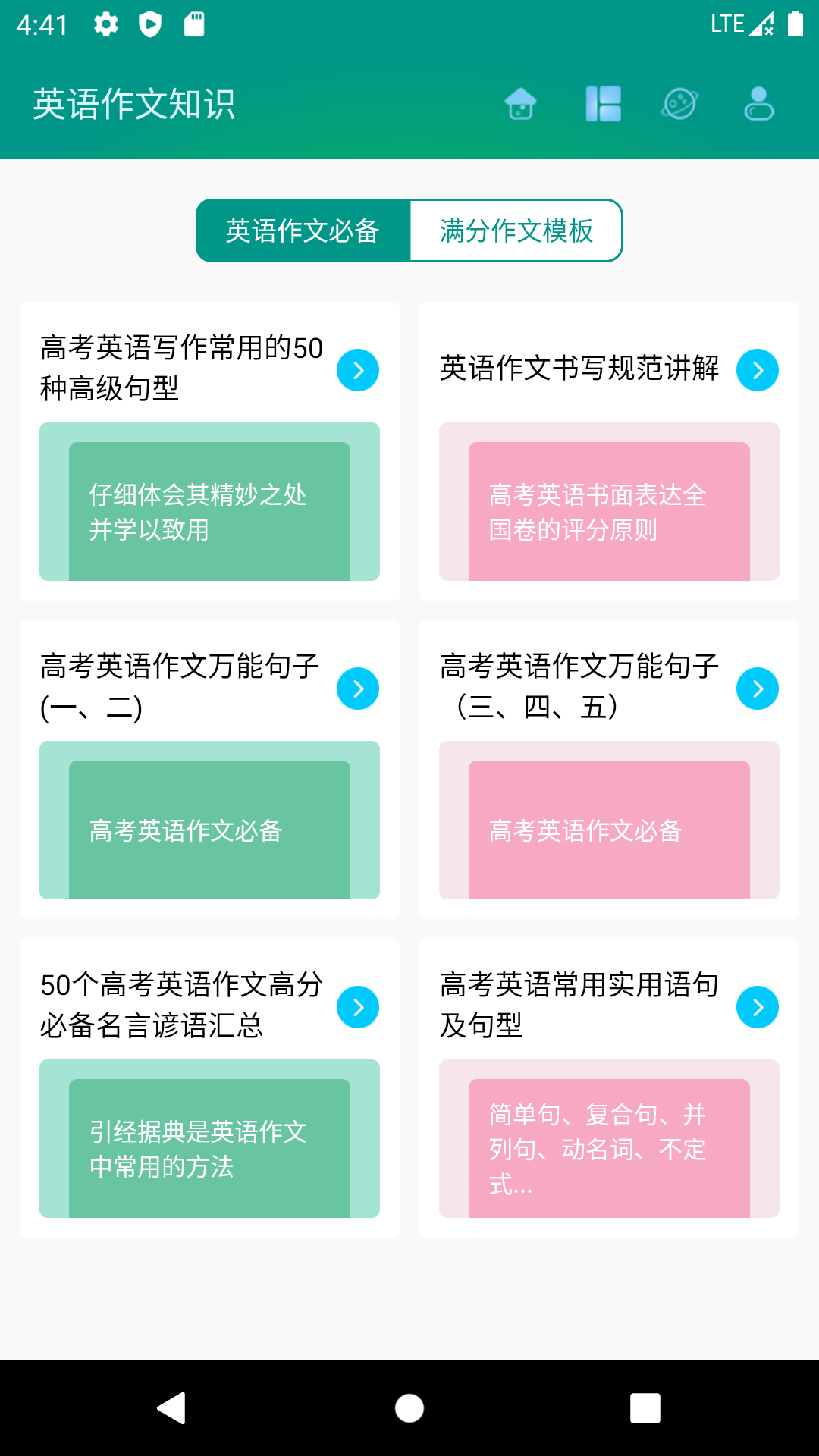The height and width of the screenshot is (1456, 819).
Task: Open the 英语作文书写规范讲解 arrow
Action: click(758, 370)
